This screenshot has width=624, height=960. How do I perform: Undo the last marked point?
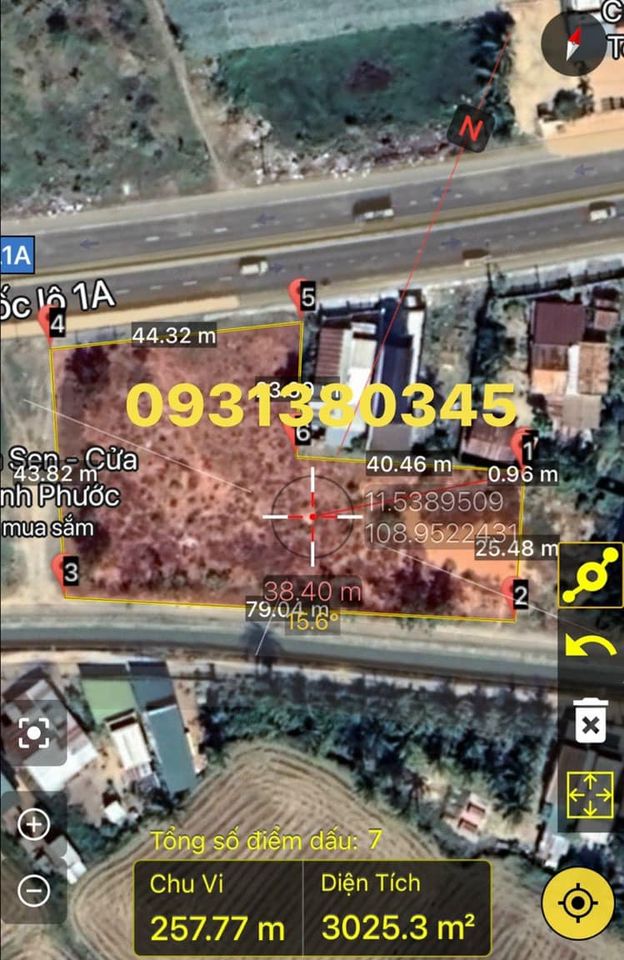pyautogui.click(x=590, y=645)
